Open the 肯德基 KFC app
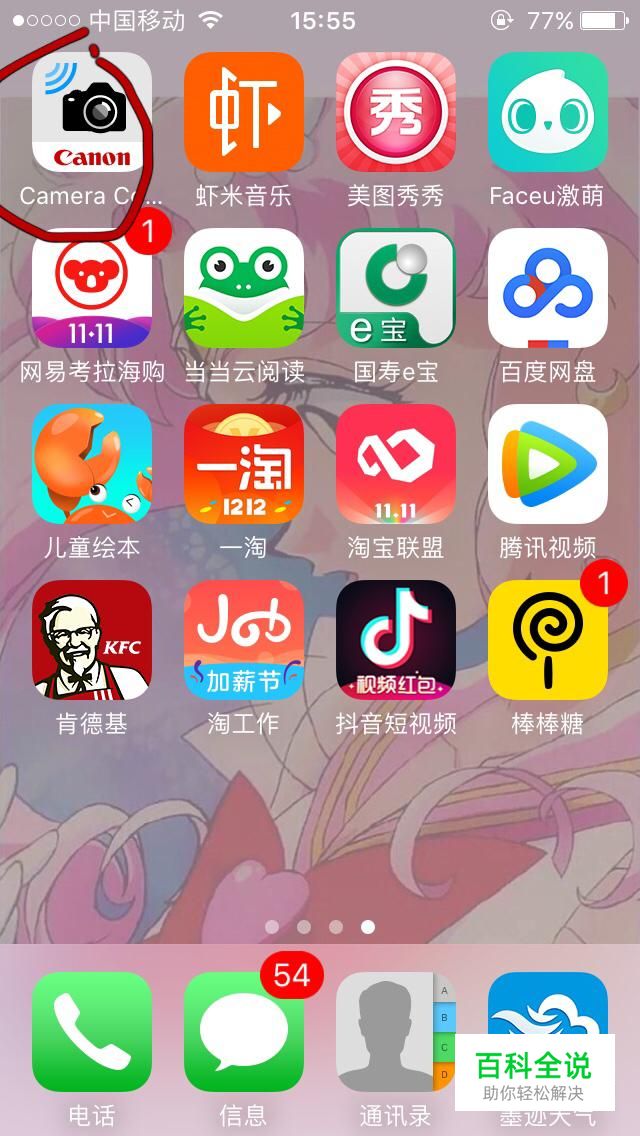 [x=92, y=640]
